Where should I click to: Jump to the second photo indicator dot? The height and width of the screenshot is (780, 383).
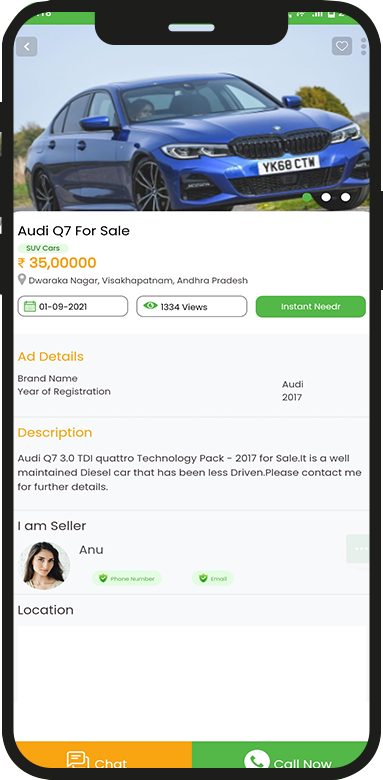click(x=326, y=197)
